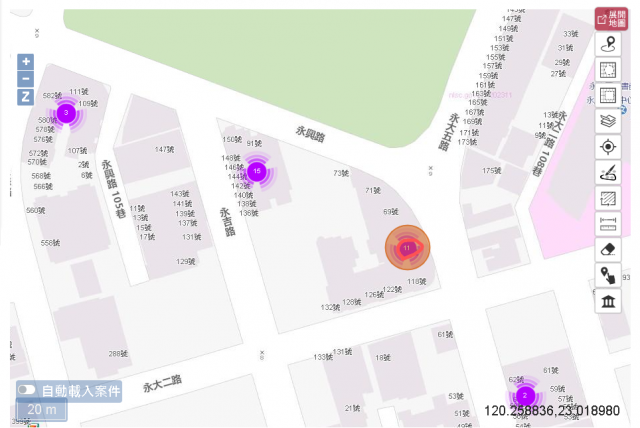Select the distance ruler tool
The height and width of the screenshot is (428, 640).
607,223
